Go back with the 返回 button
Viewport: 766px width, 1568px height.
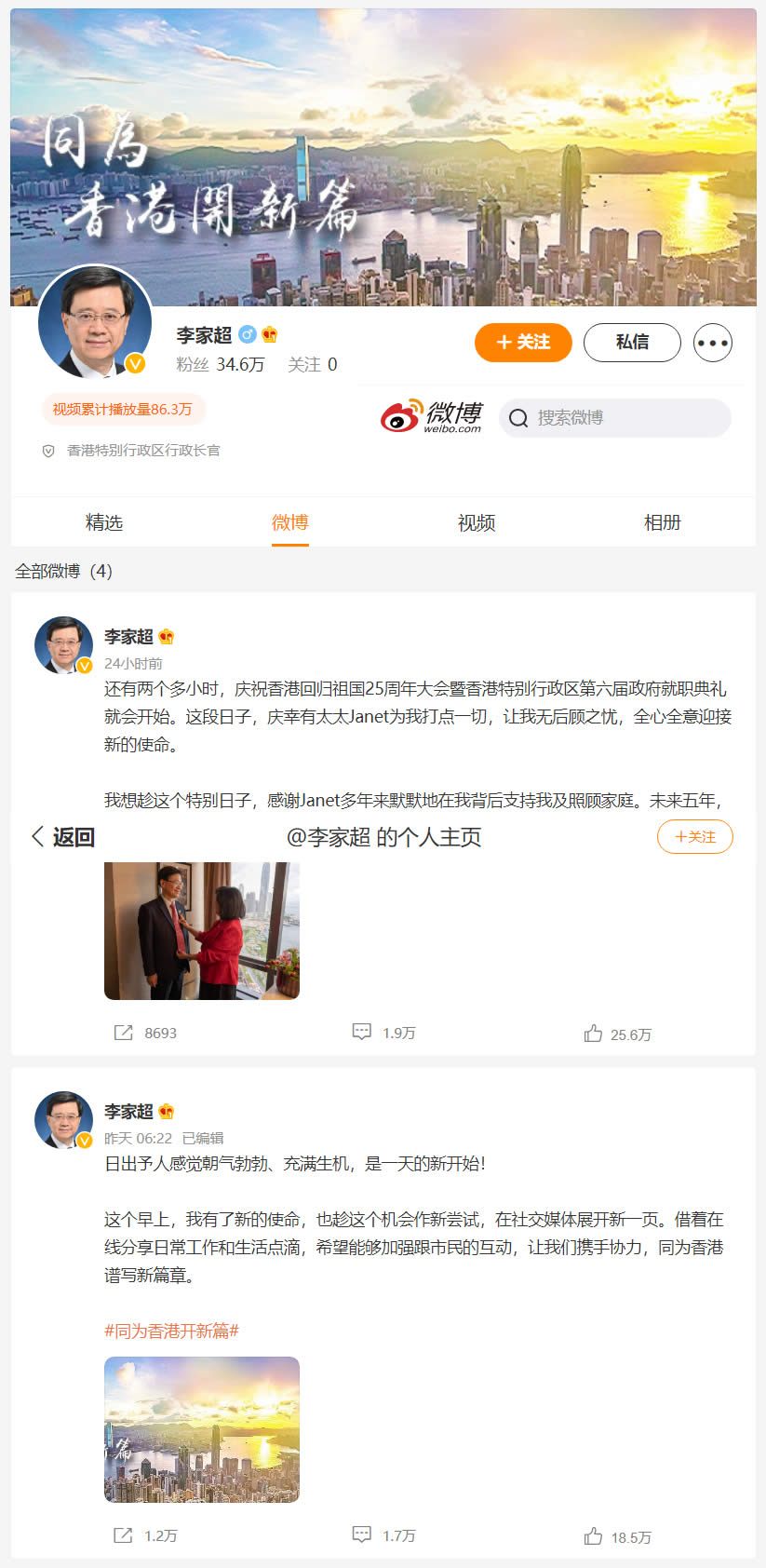point(63,837)
